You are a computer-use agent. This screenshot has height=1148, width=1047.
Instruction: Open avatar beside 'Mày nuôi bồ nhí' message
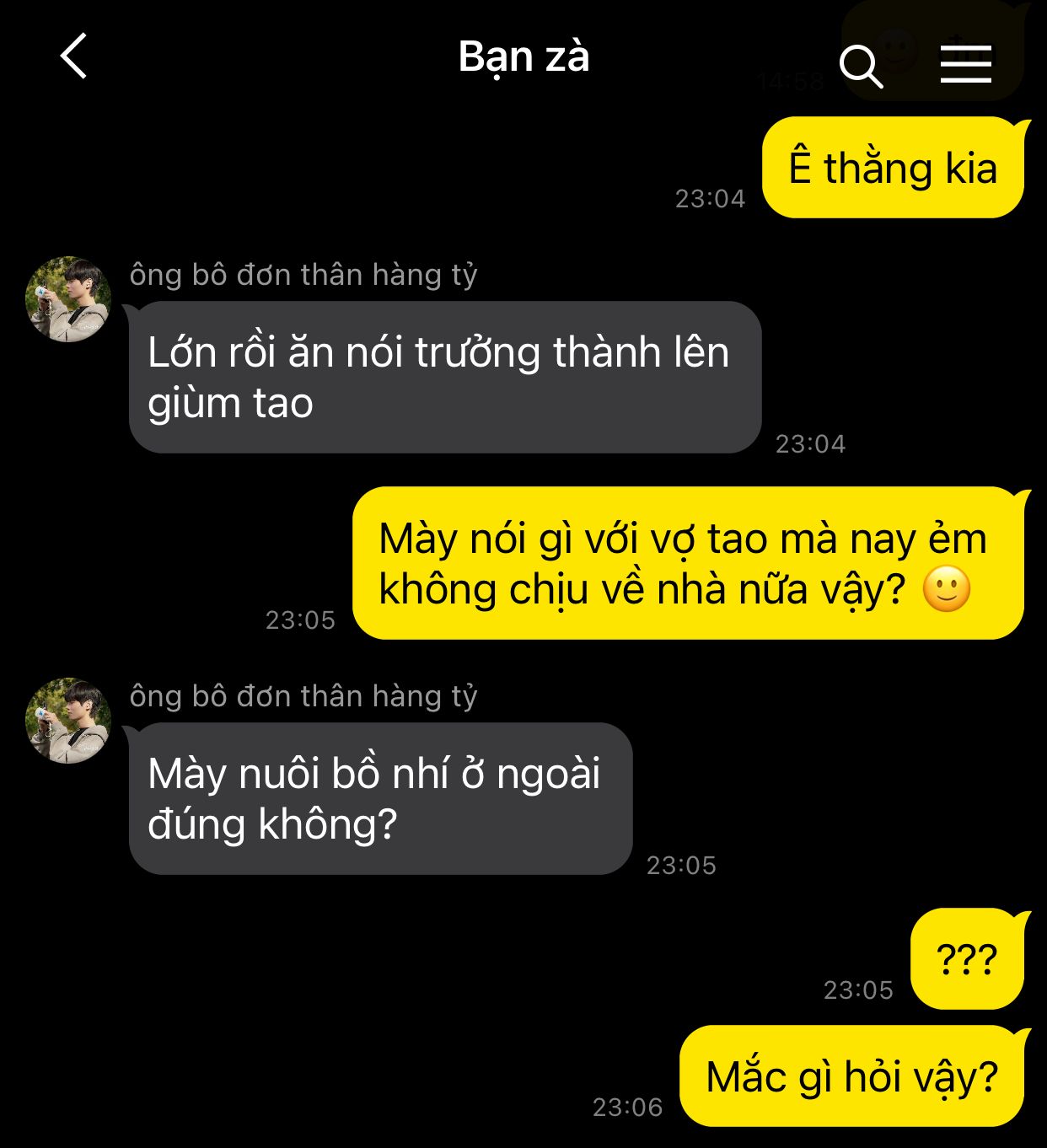click(x=68, y=721)
